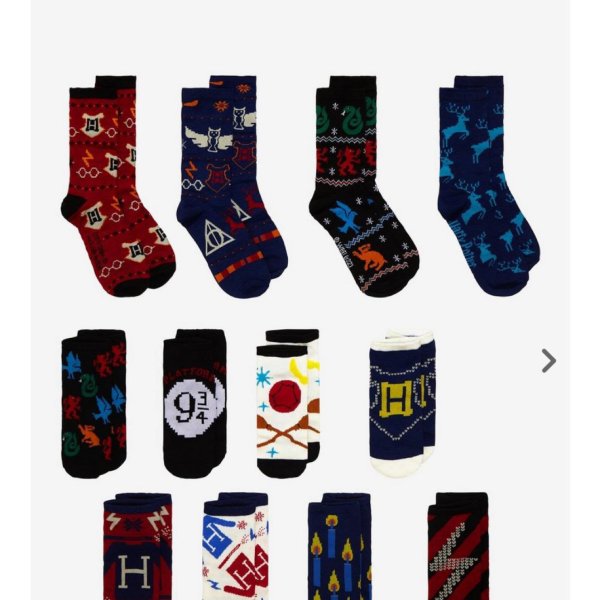Open the socks product image full view

(300, 300)
